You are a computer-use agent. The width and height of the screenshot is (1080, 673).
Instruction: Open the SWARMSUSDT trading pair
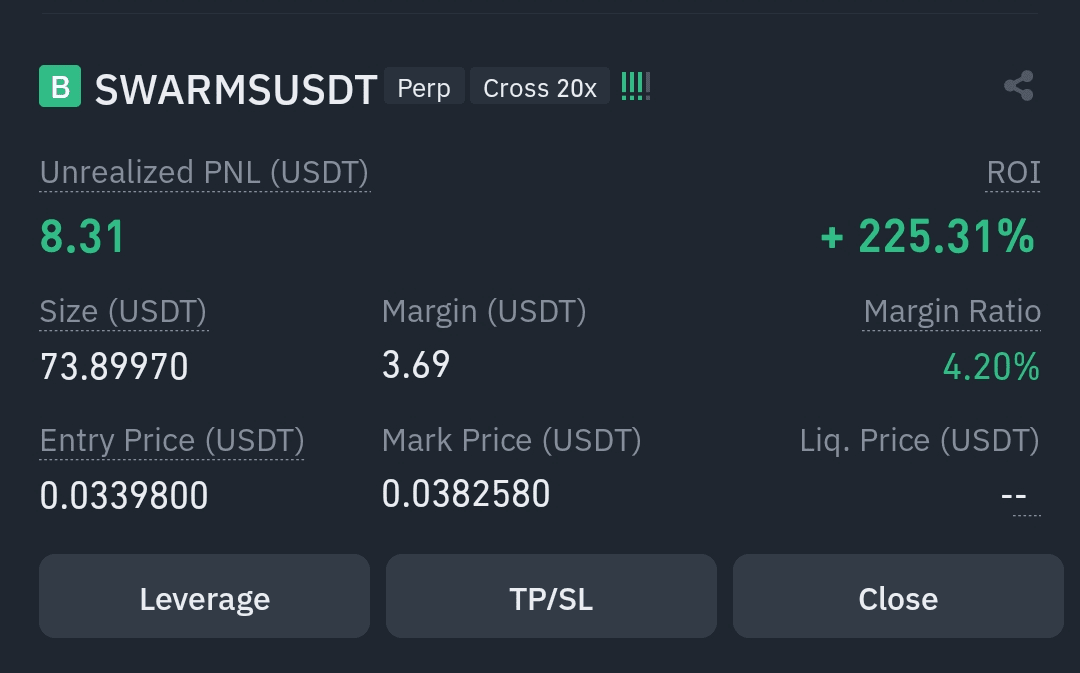235,89
